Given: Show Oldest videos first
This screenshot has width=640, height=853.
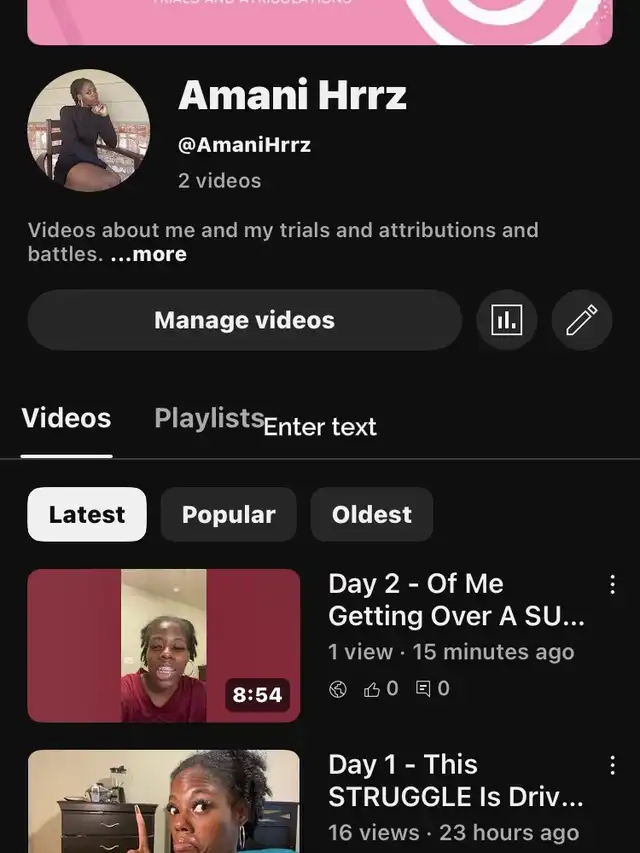Looking at the screenshot, I should (x=372, y=514).
